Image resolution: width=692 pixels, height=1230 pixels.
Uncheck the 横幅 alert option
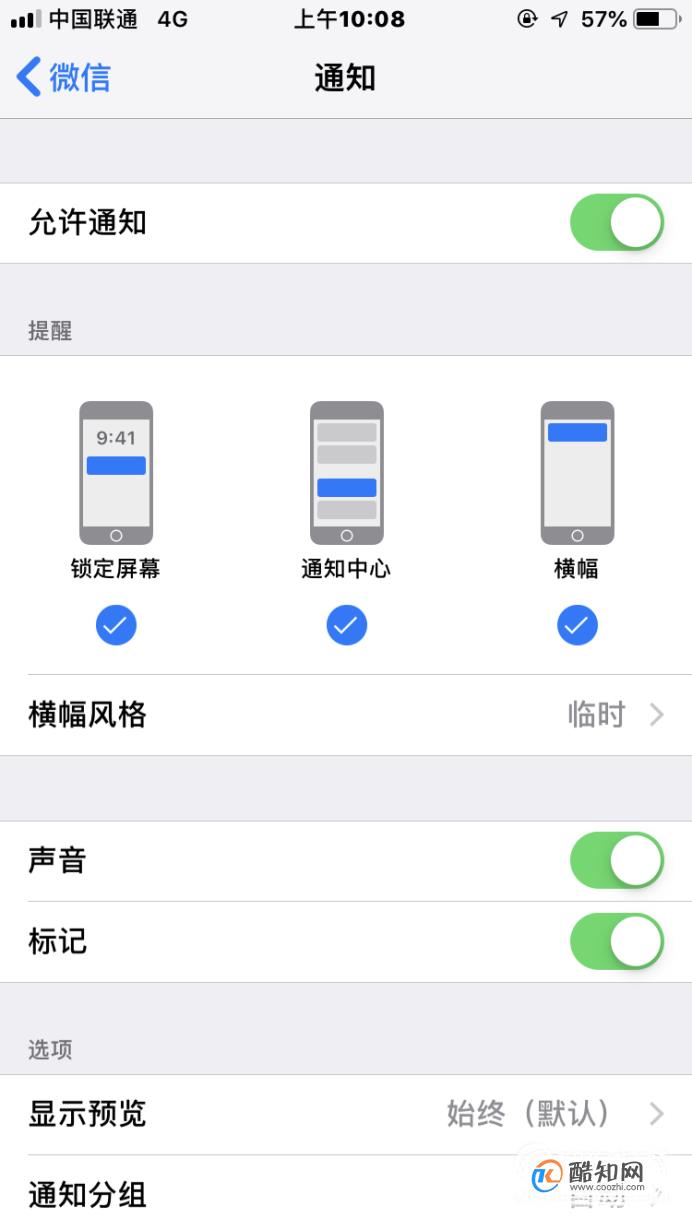tap(577, 625)
